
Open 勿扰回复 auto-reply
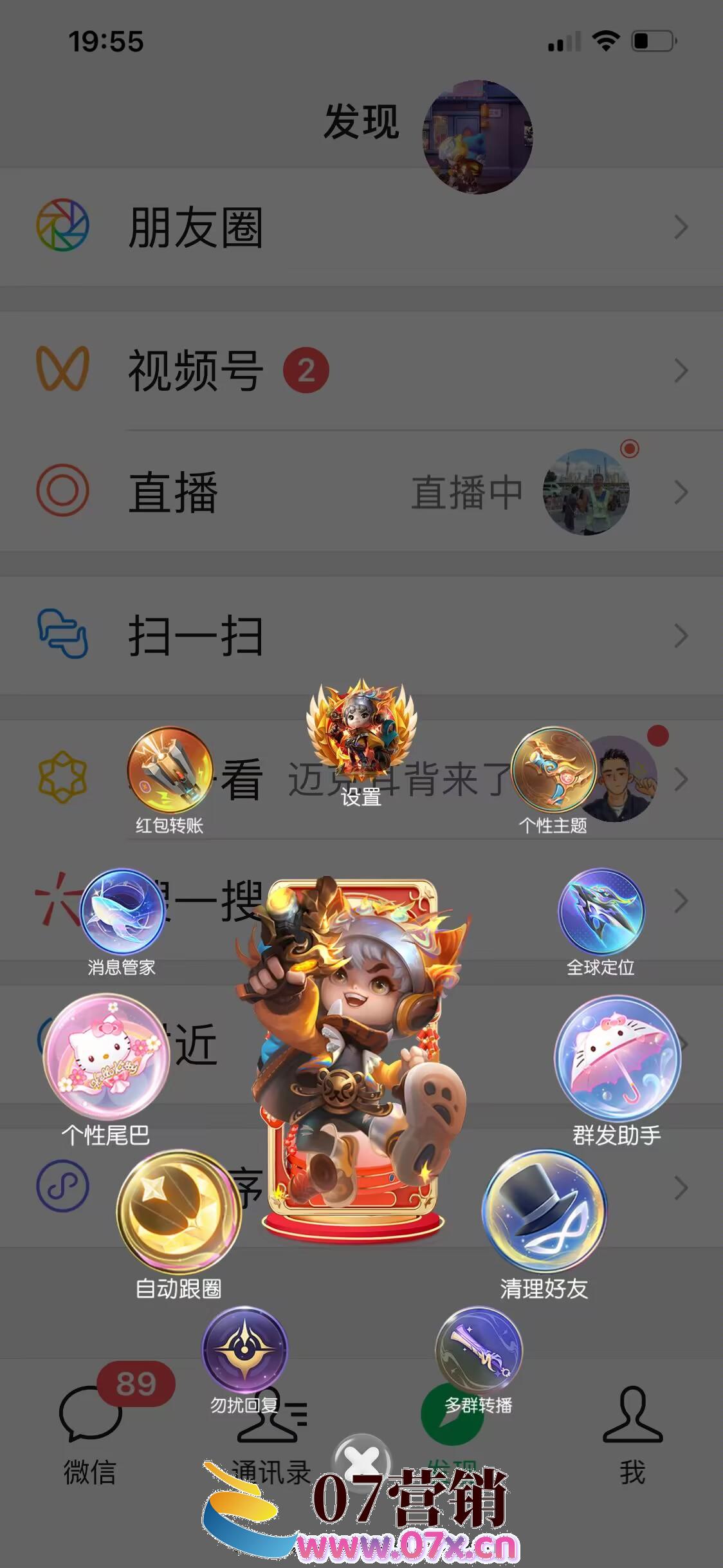click(244, 1349)
